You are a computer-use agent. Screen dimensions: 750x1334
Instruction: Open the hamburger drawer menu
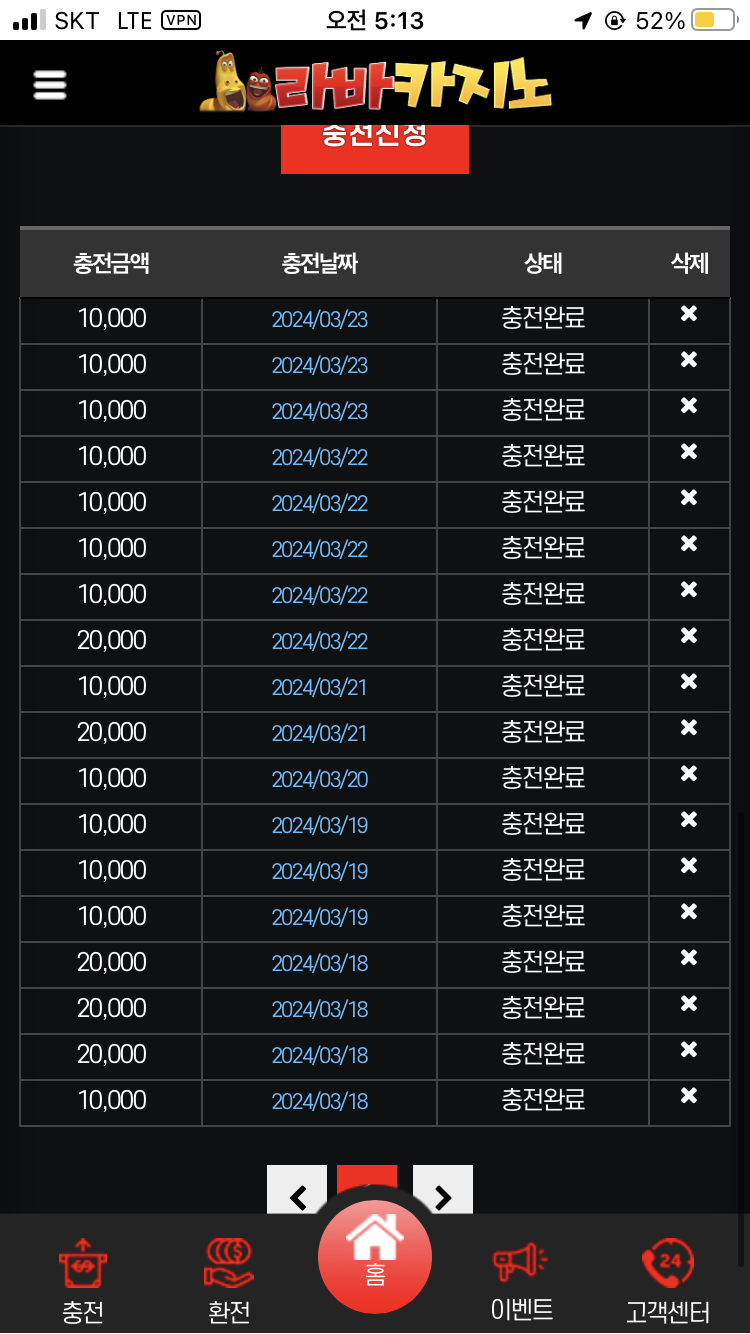pyautogui.click(x=49, y=85)
